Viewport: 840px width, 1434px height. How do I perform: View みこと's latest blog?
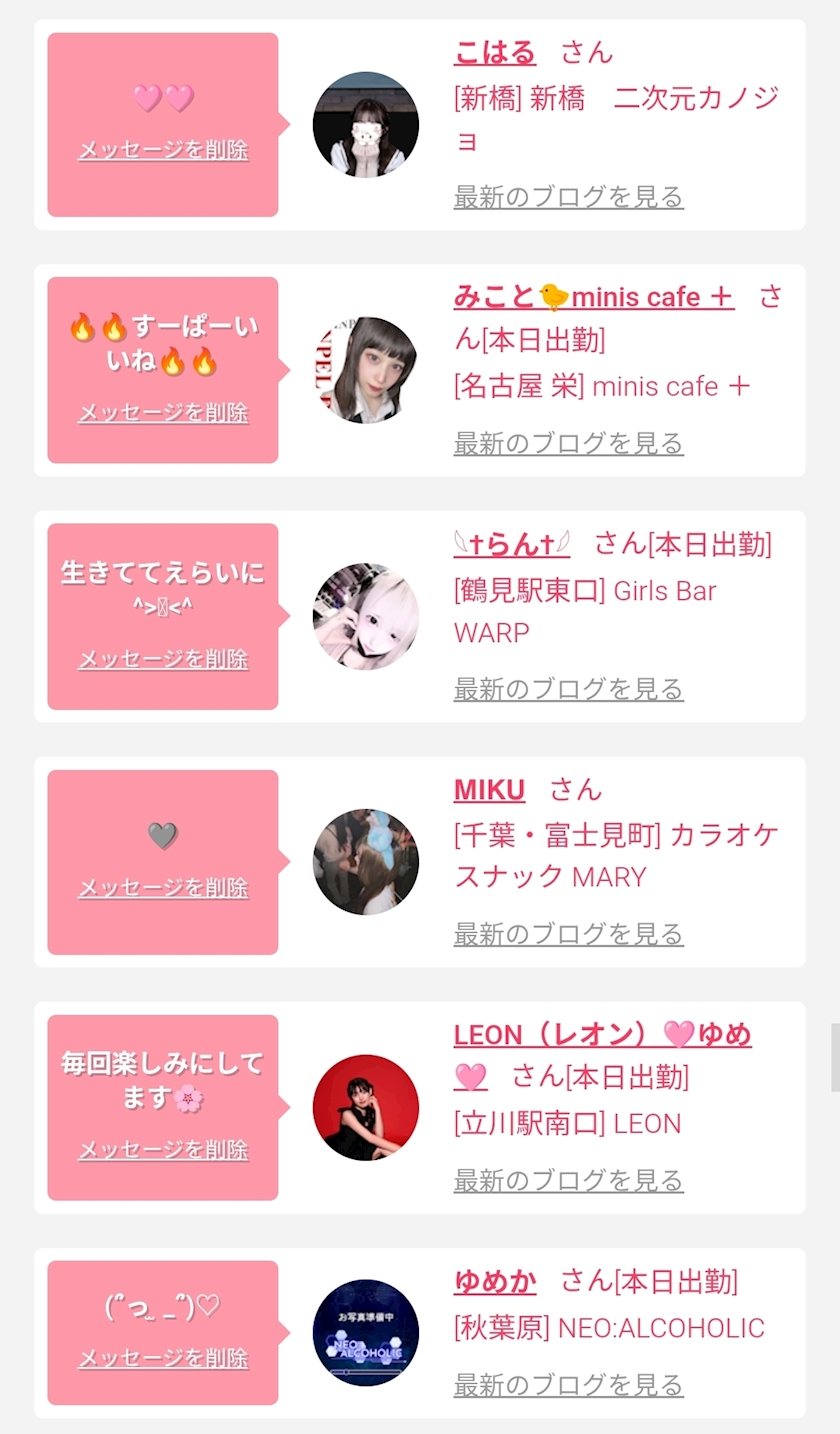(x=568, y=443)
